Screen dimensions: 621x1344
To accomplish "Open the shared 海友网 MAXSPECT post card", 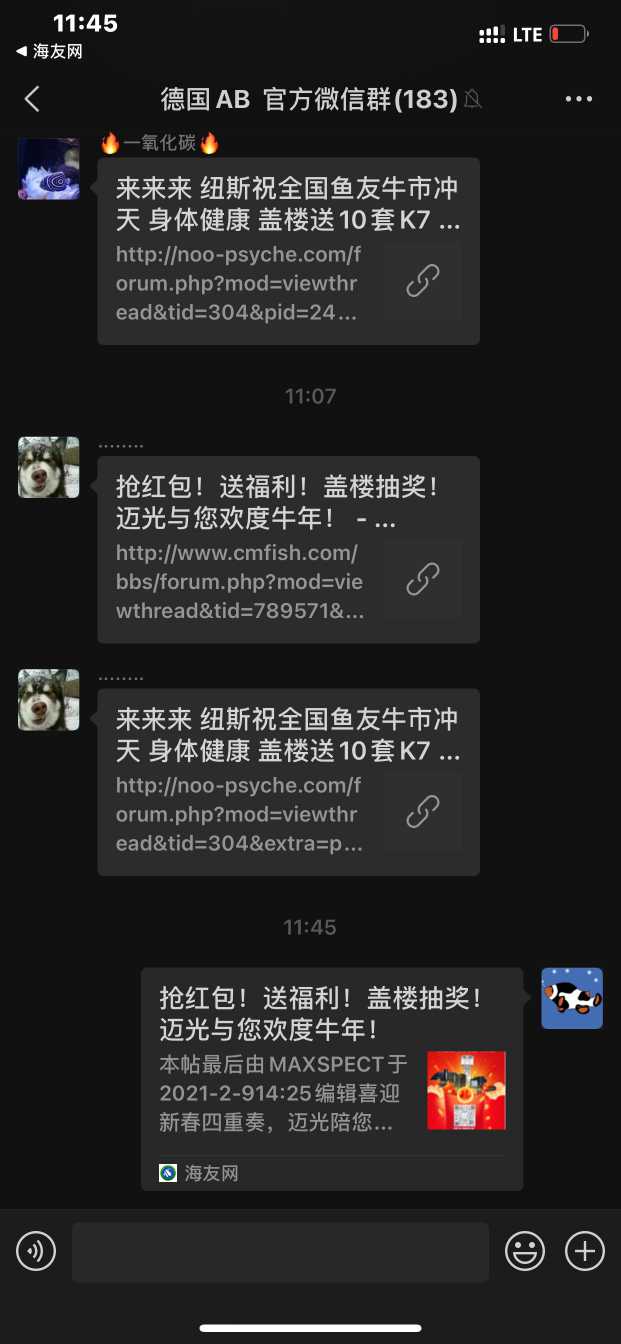I will pos(331,1078).
